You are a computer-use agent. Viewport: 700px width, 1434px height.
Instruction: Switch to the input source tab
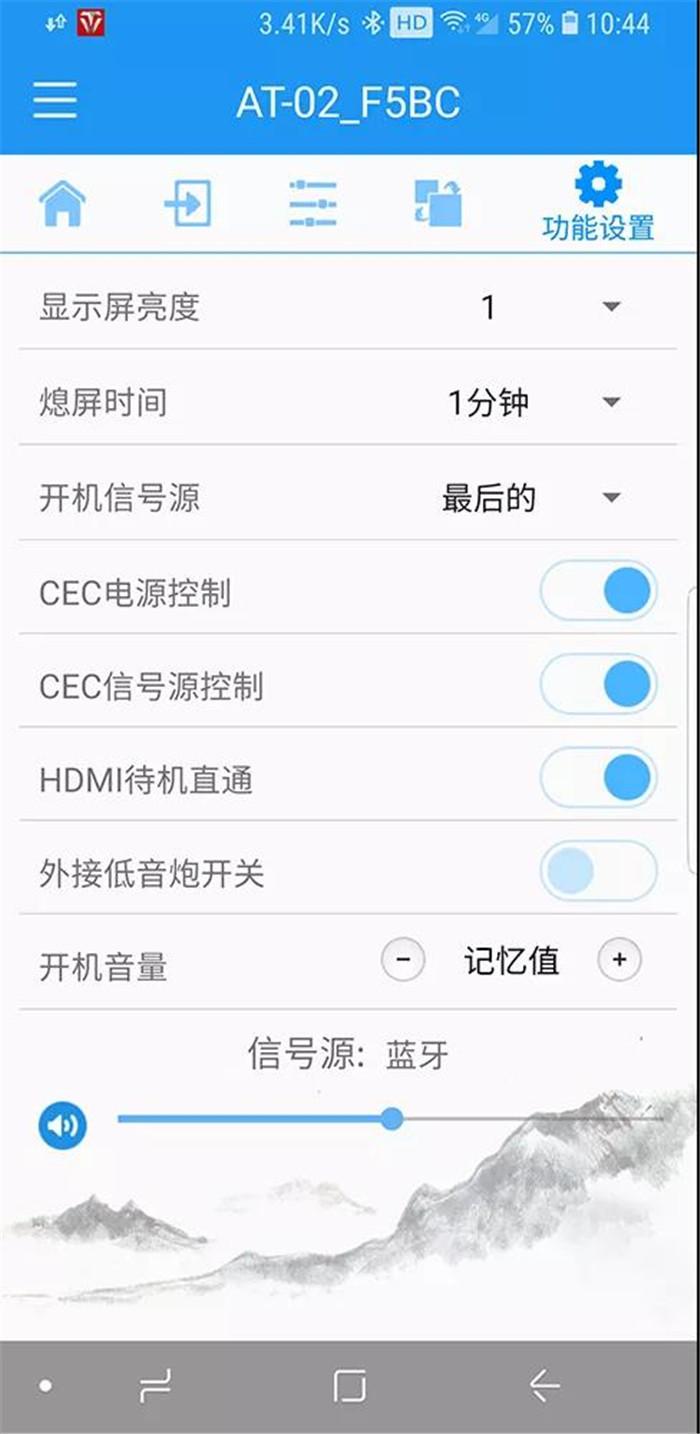point(188,204)
